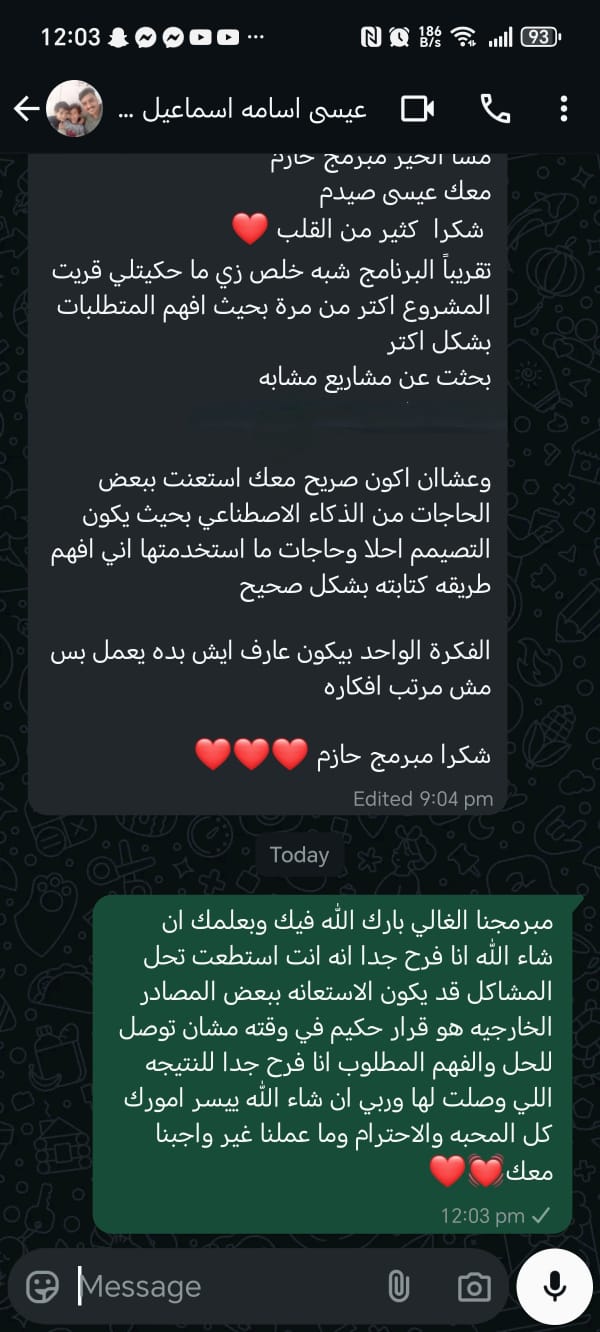This screenshot has height=1332, width=600.
Task: Open the emoji picker
Action: pos(42,1286)
